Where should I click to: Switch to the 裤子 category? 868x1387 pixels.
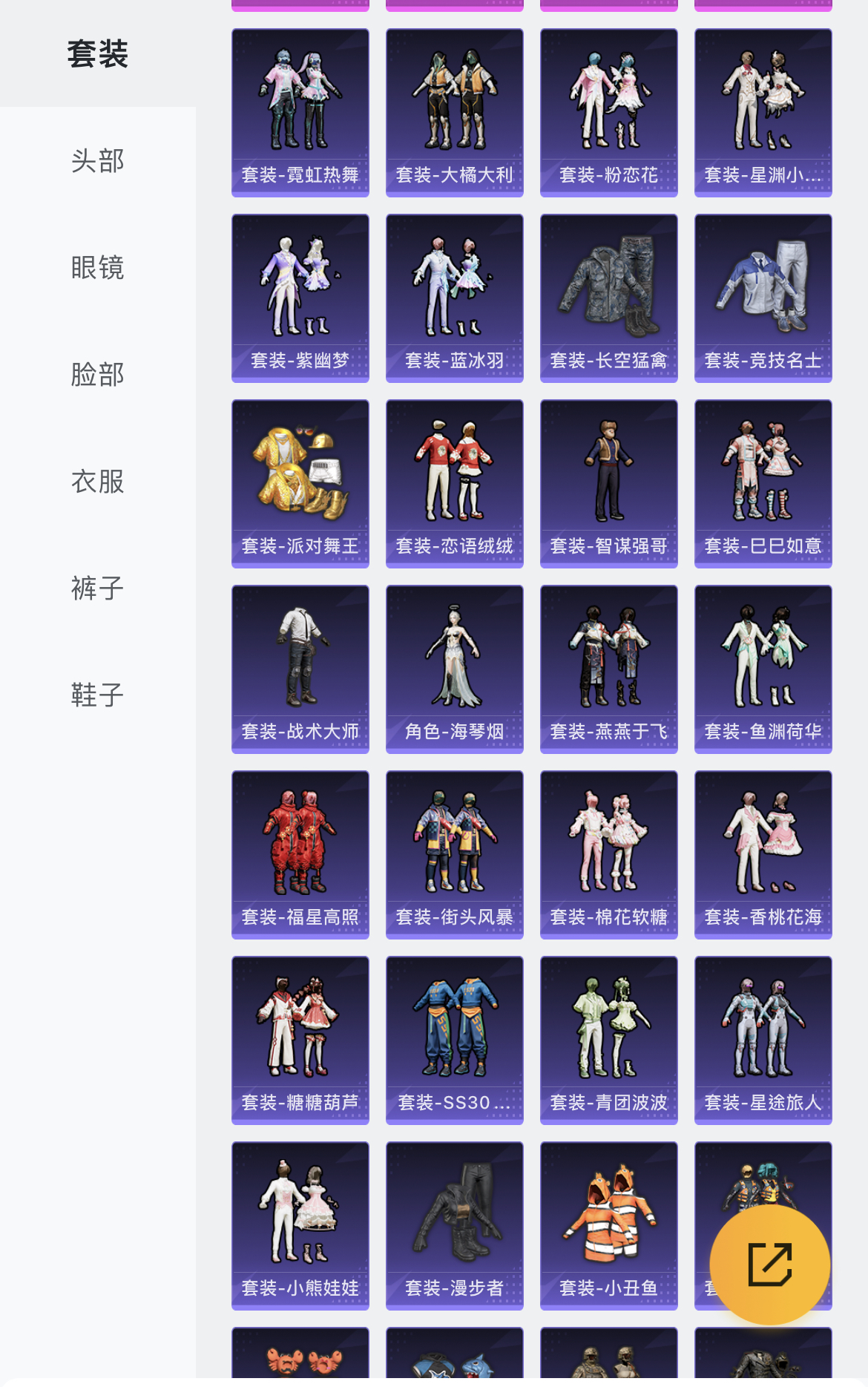tap(97, 588)
